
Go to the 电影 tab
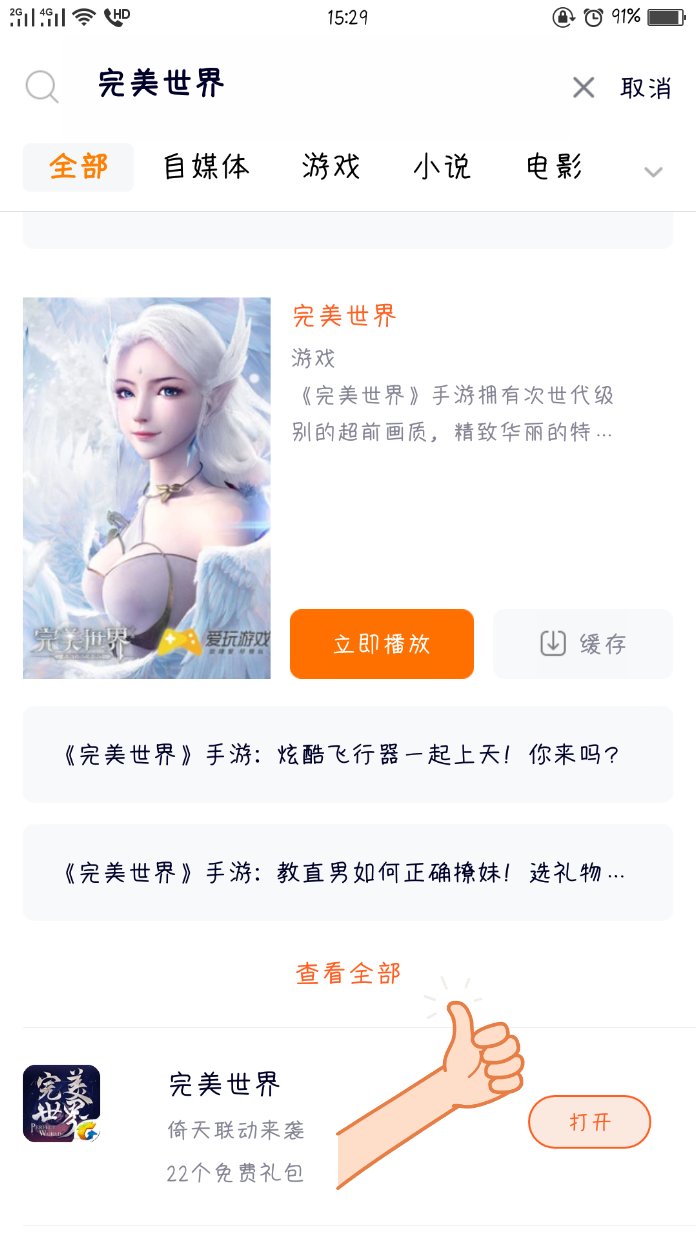[554, 167]
